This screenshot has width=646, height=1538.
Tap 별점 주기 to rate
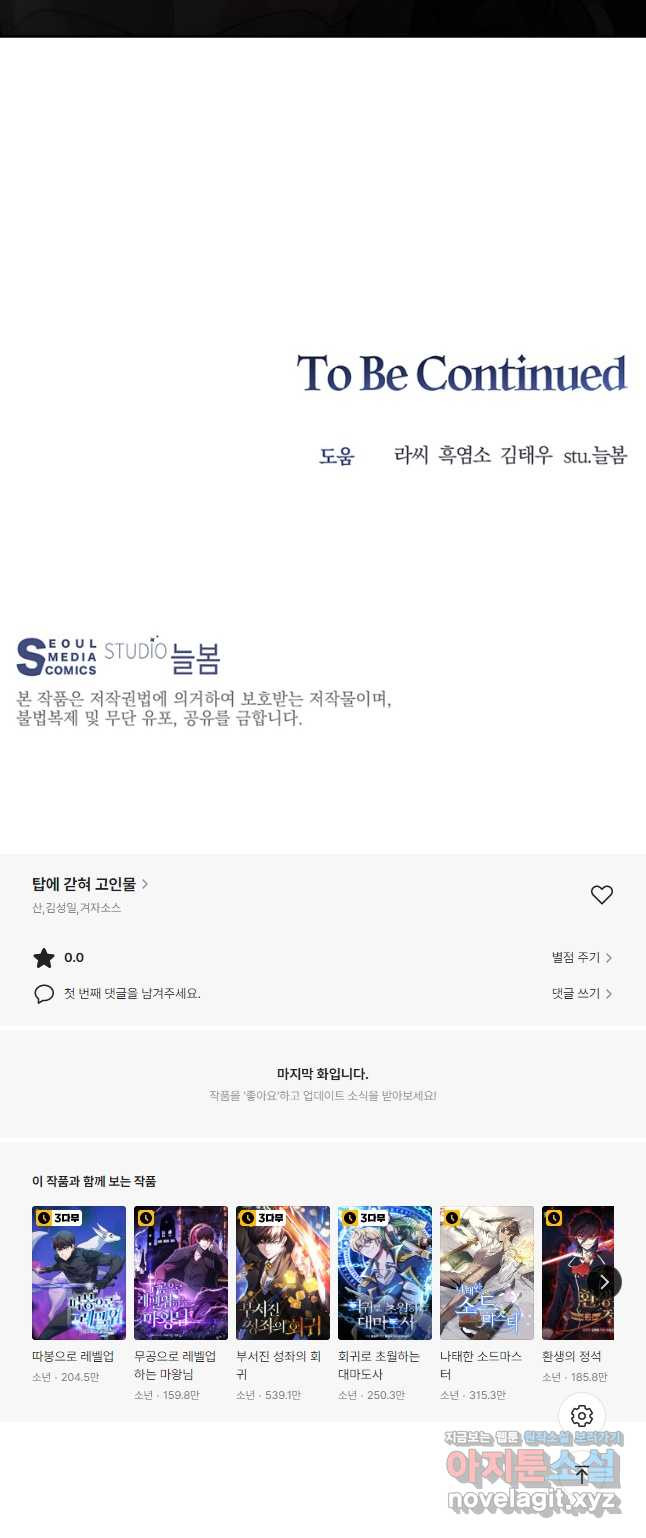581,958
